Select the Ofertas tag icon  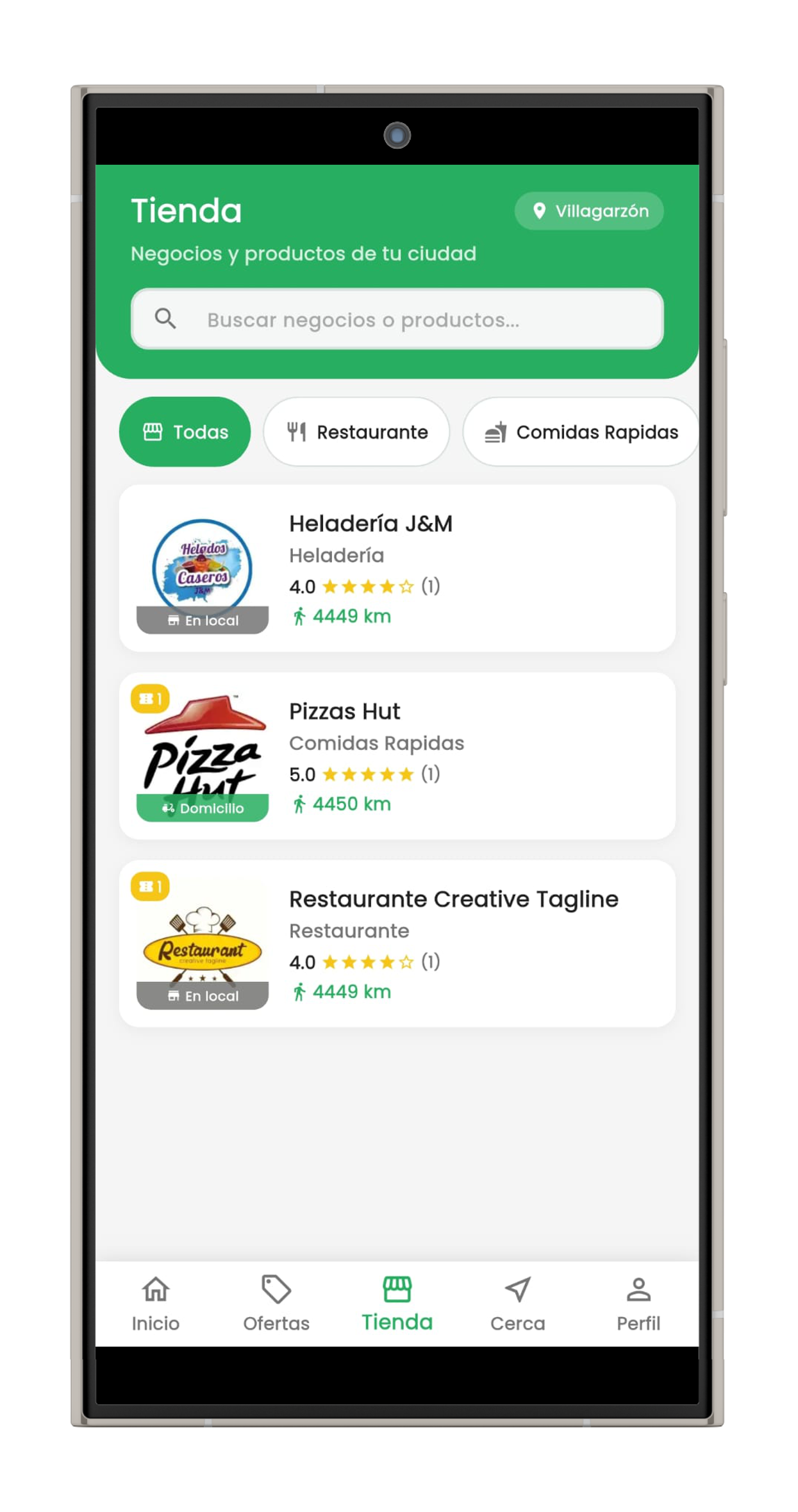pyautogui.click(x=276, y=1286)
